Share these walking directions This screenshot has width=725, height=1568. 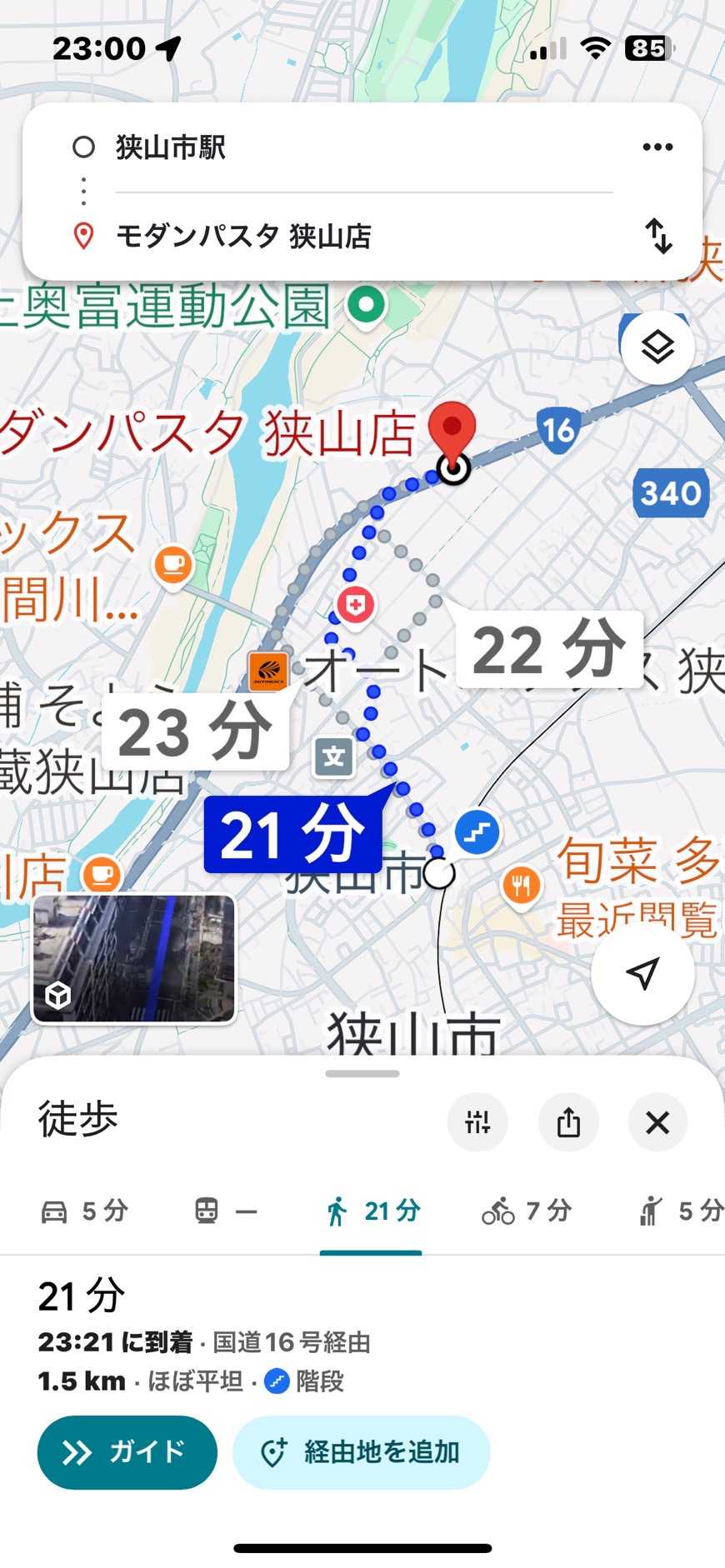[568, 1122]
